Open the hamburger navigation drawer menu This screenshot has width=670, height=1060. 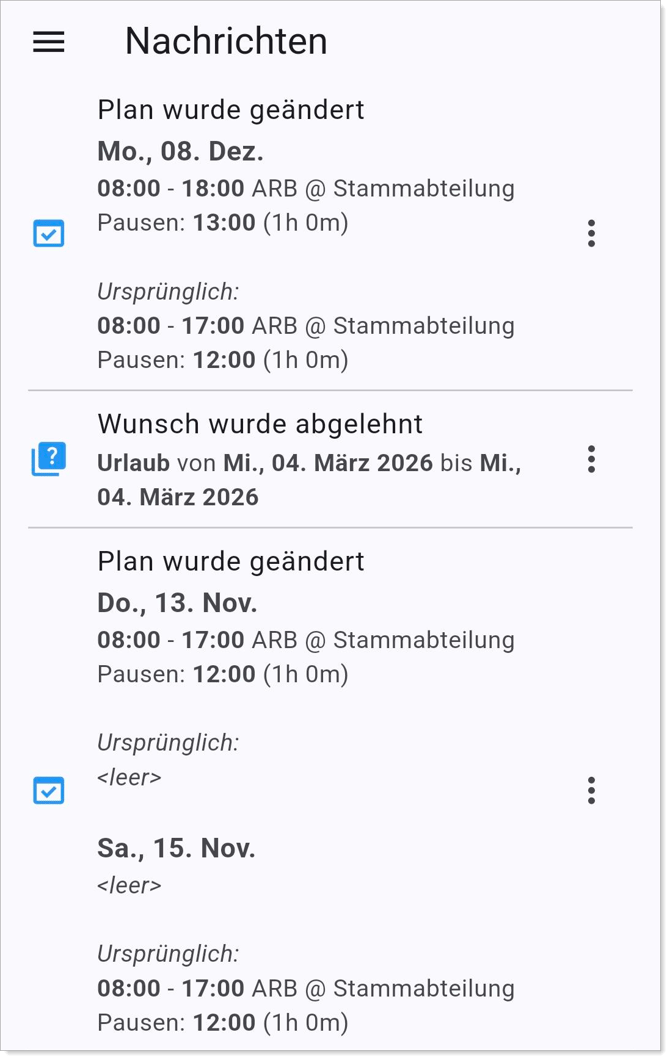(x=49, y=42)
